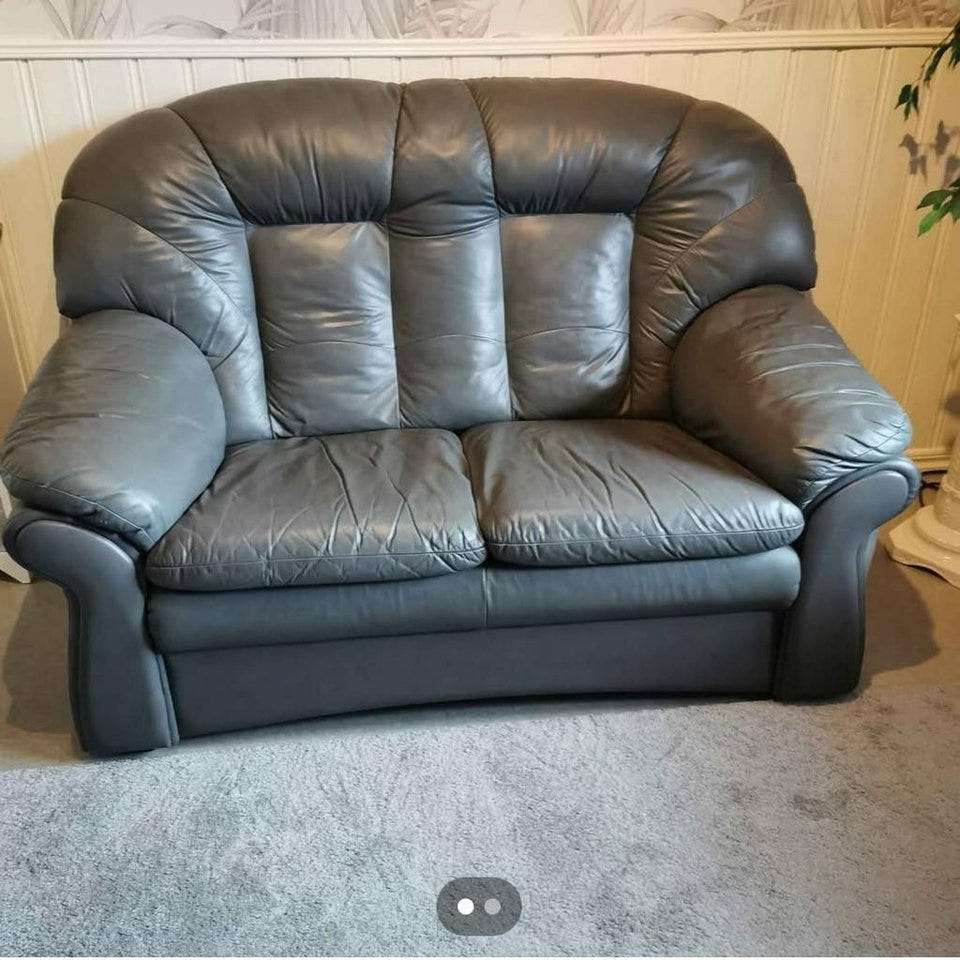Screen dimensions: 960x960
Task: Jump to the second photo via the page indicator dot
Action: coord(493,906)
